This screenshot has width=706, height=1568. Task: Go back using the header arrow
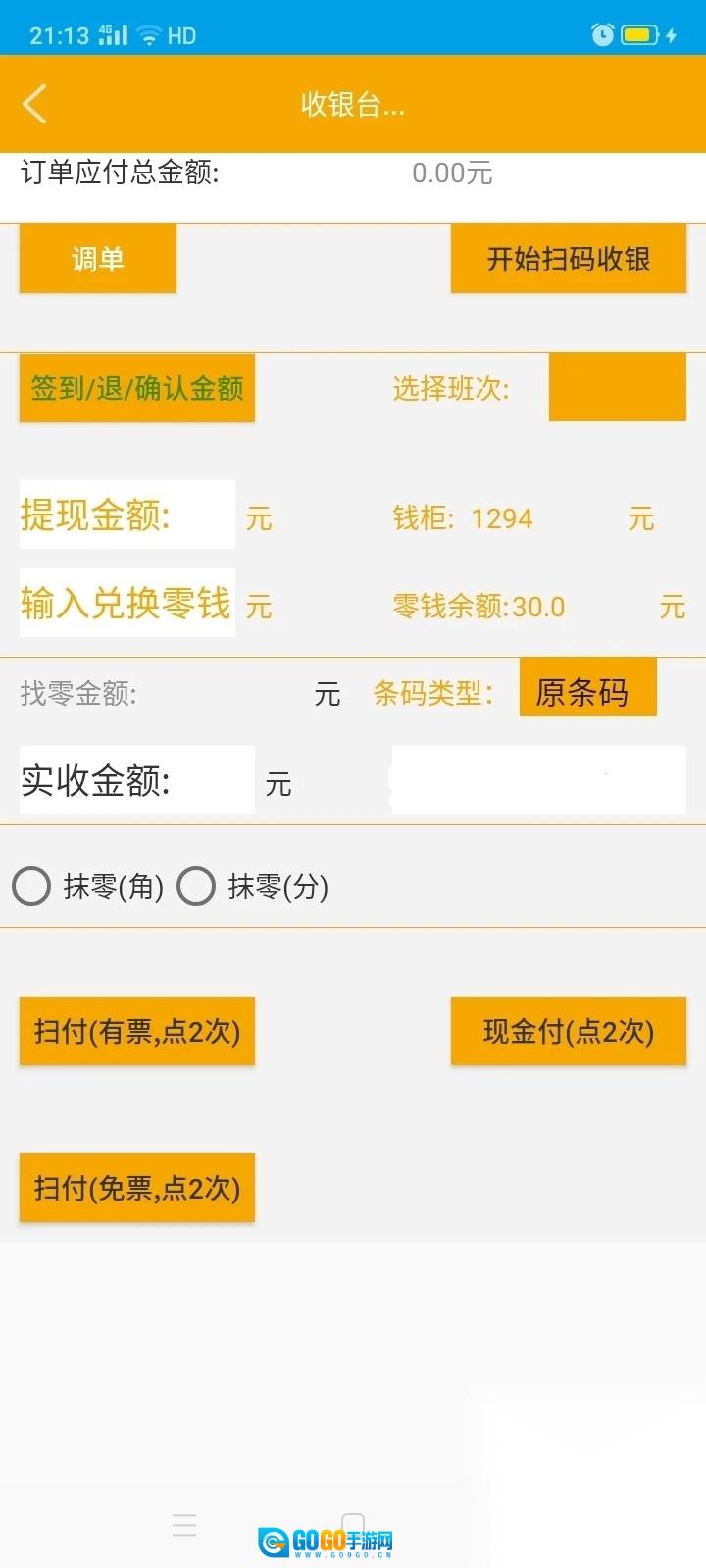(x=35, y=104)
